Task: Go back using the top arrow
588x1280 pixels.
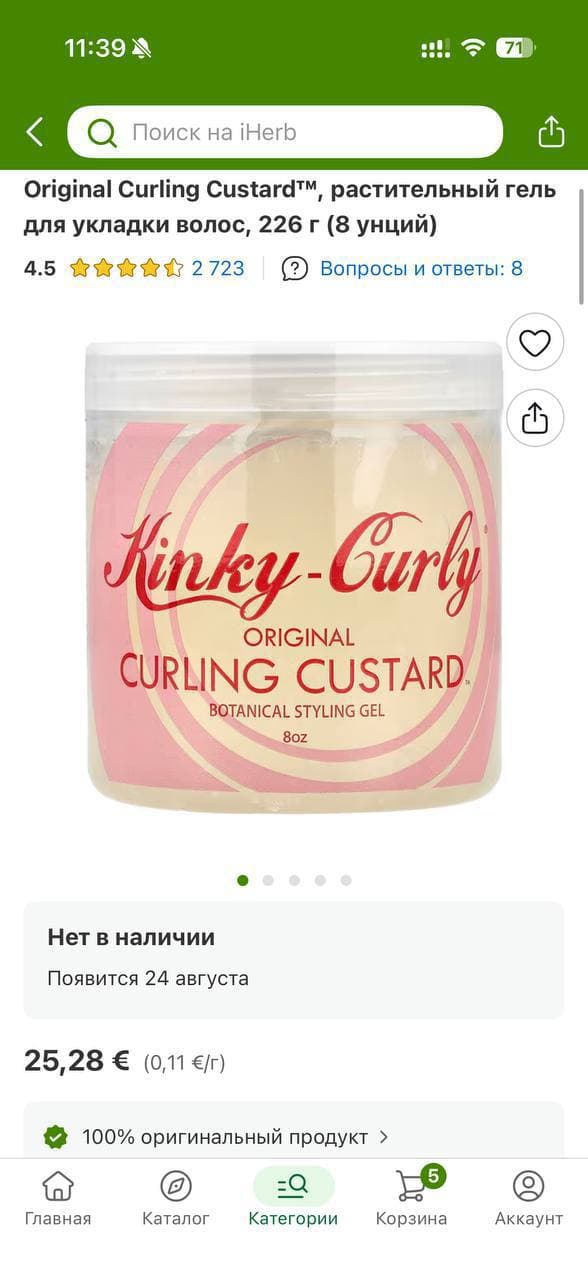Action: [x=35, y=132]
